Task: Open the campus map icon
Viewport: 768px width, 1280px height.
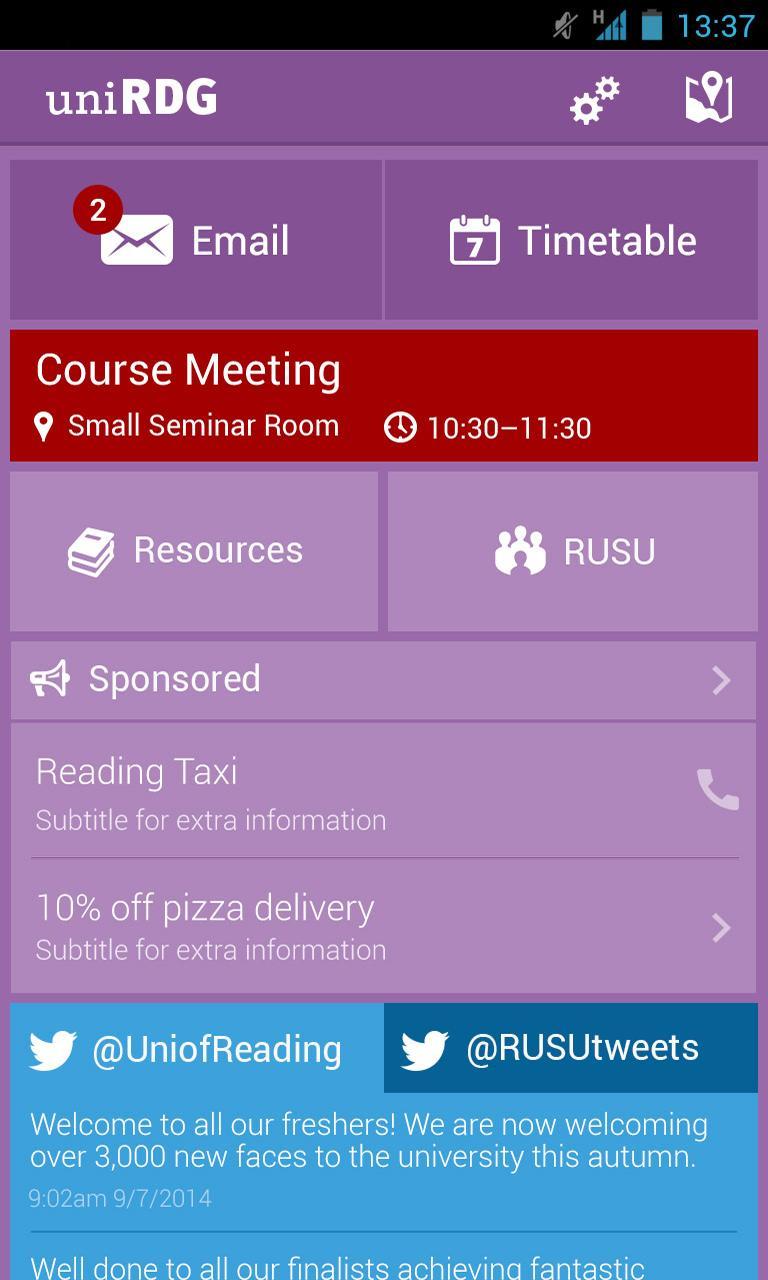Action: tap(708, 99)
